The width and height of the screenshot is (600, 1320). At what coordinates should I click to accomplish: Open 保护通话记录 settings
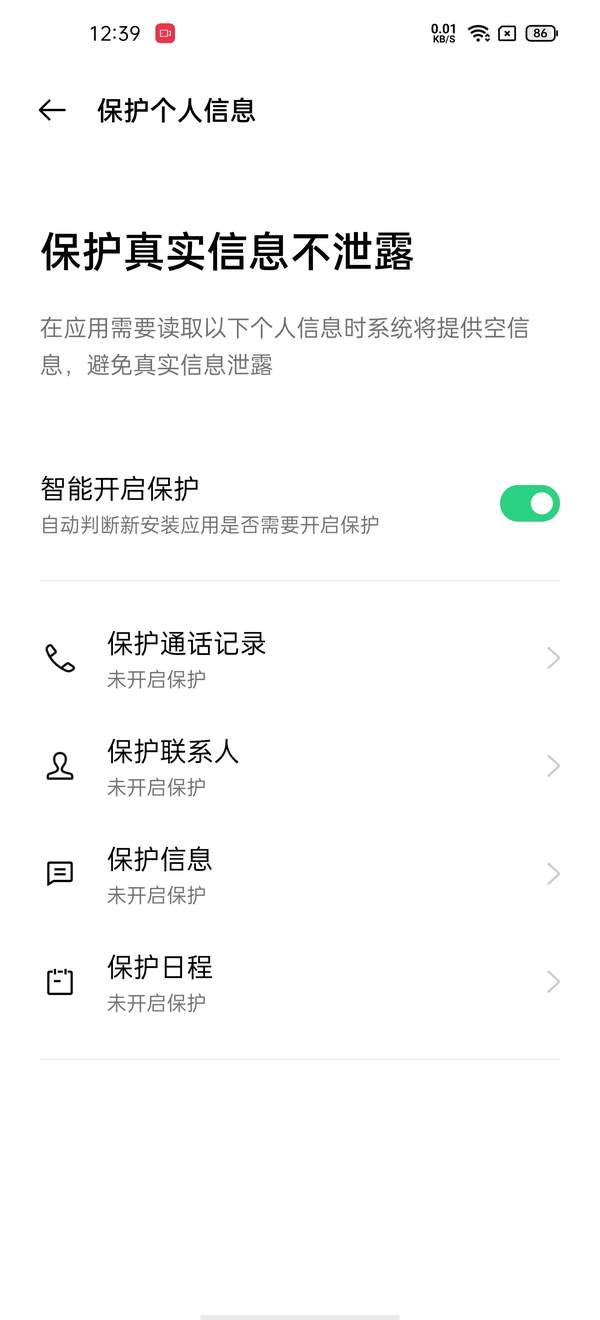(x=300, y=658)
